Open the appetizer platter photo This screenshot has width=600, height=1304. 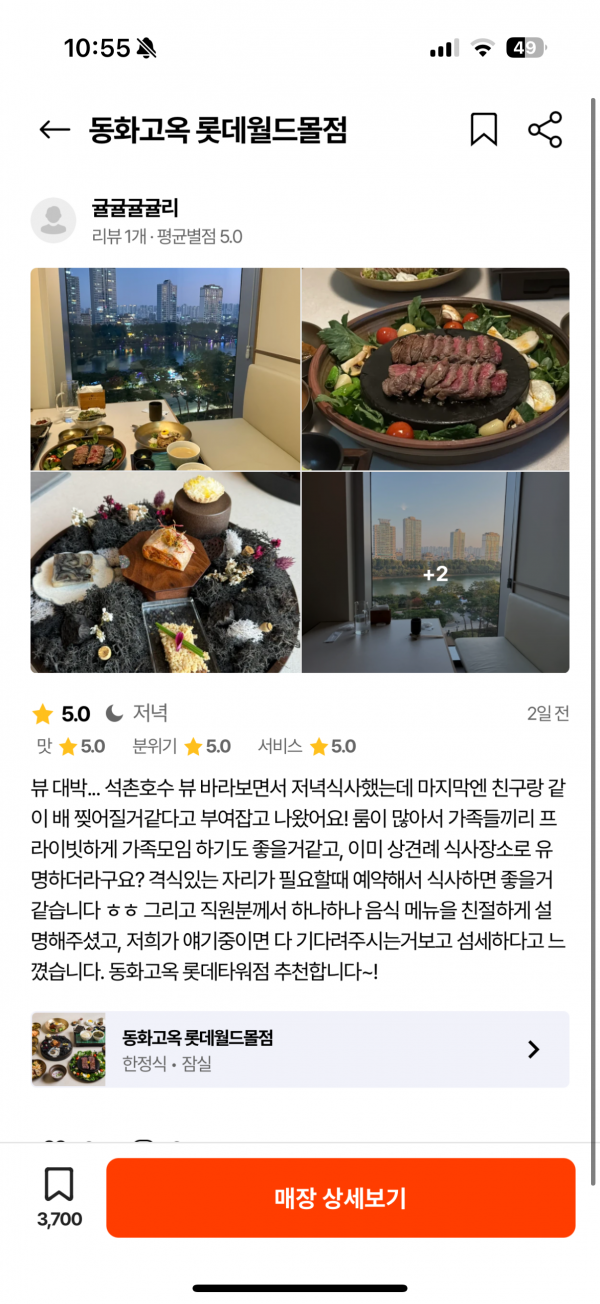click(x=165, y=572)
